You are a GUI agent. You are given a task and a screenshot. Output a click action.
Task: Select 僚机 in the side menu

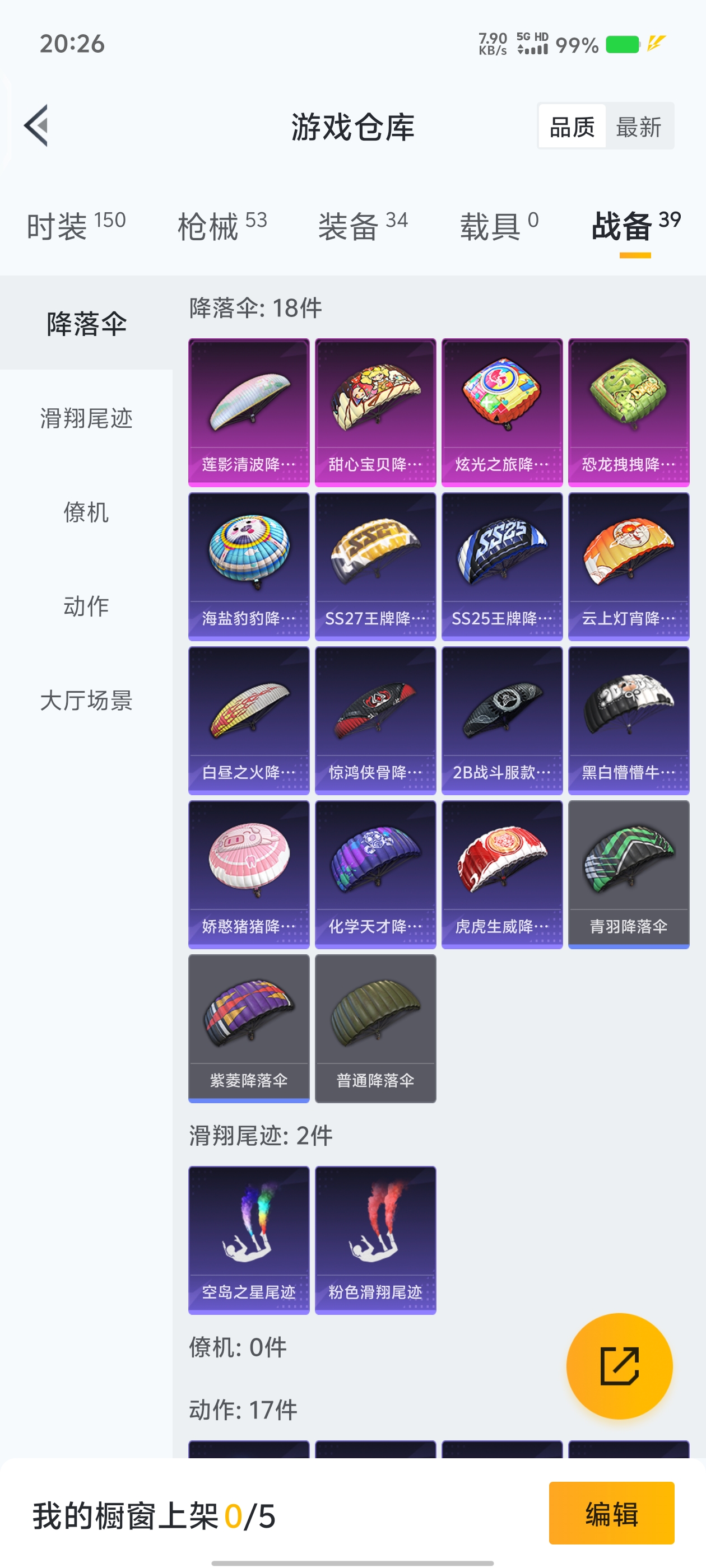point(86,512)
